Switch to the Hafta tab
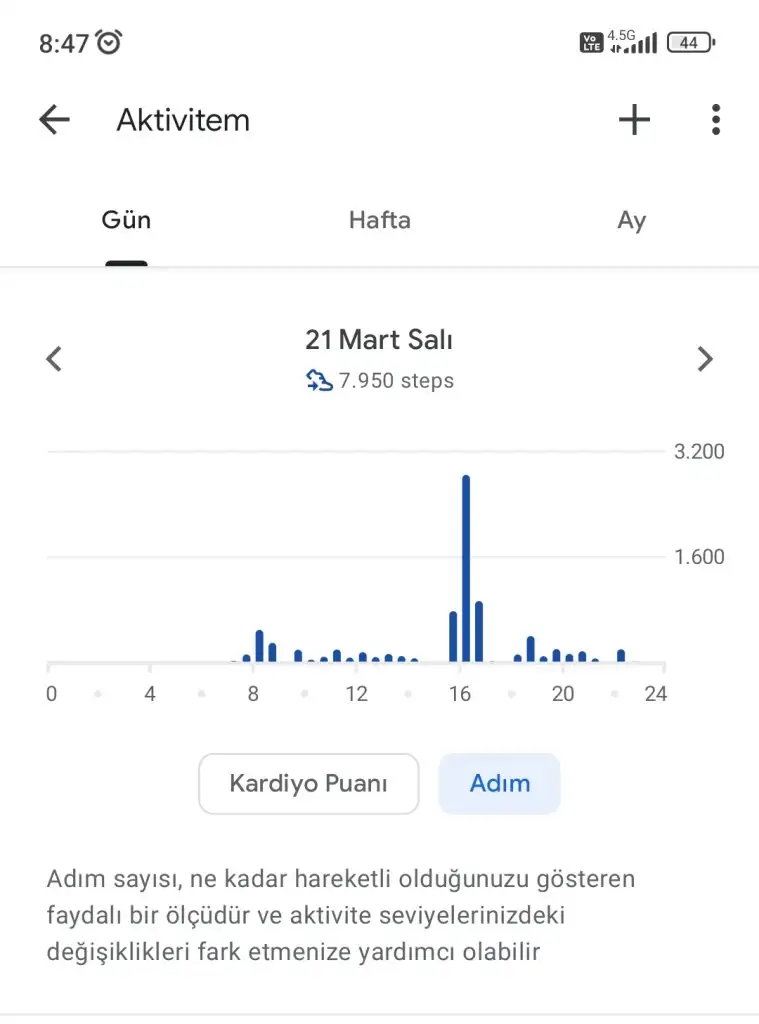 (x=379, y=221)
